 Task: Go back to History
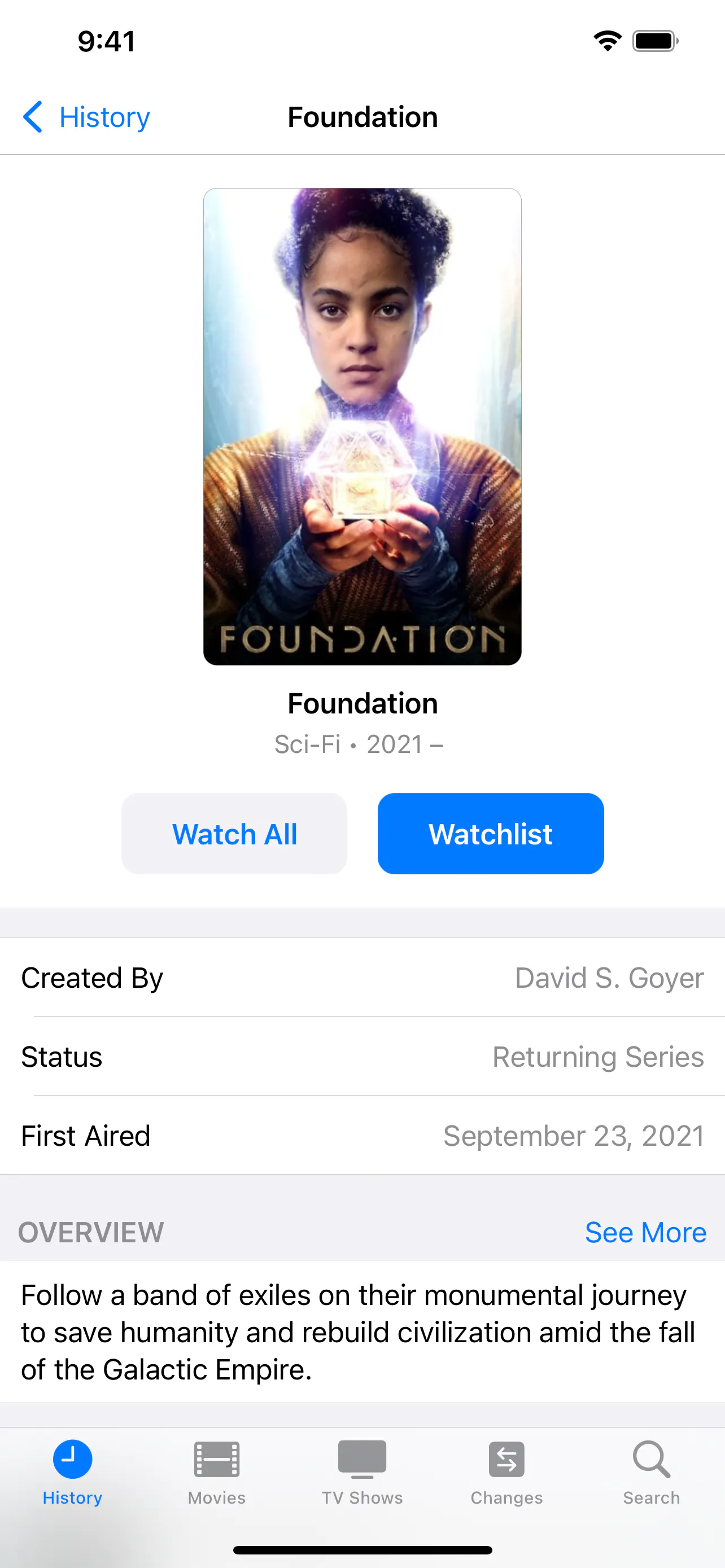coord(86,117)
